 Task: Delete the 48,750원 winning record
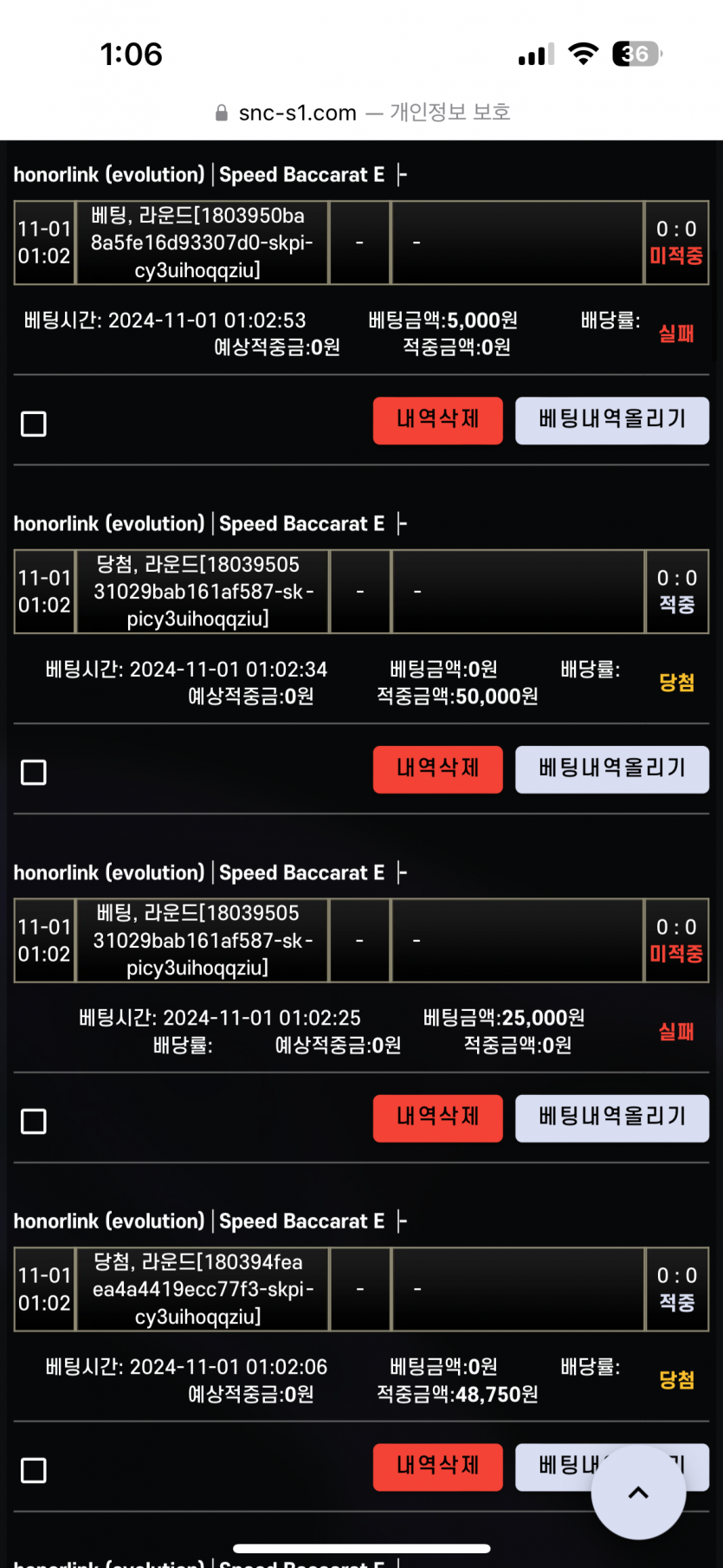[x=437, y=1467]
